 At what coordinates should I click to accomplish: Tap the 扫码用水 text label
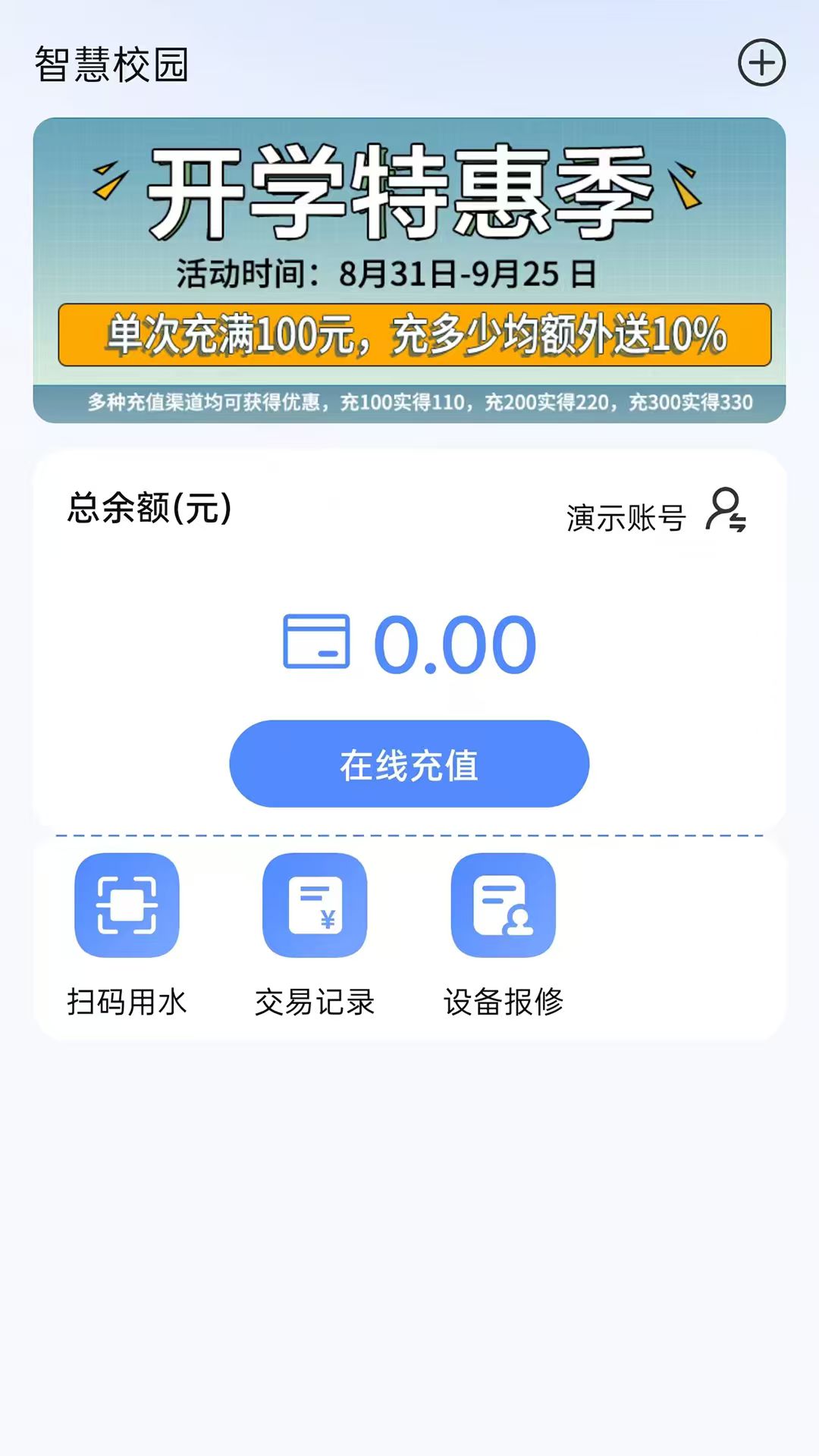127,1001
